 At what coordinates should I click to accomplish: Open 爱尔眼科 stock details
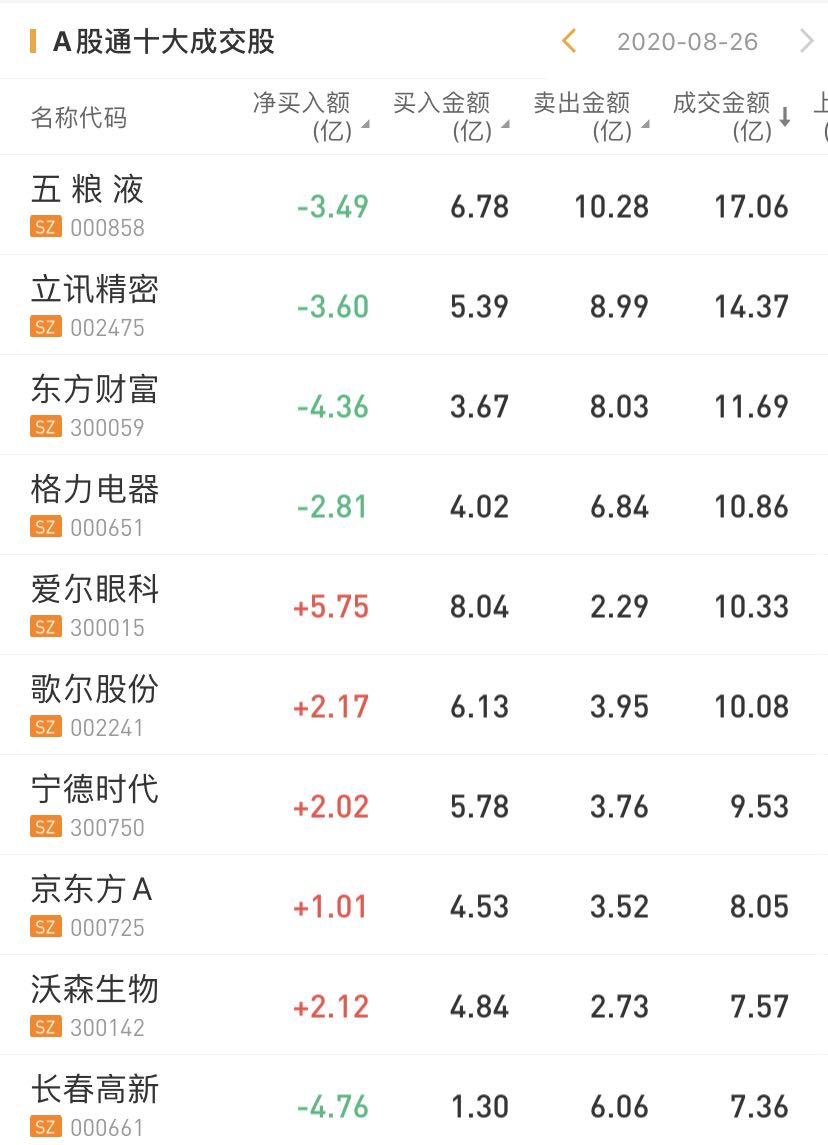(x=95, y=605)
